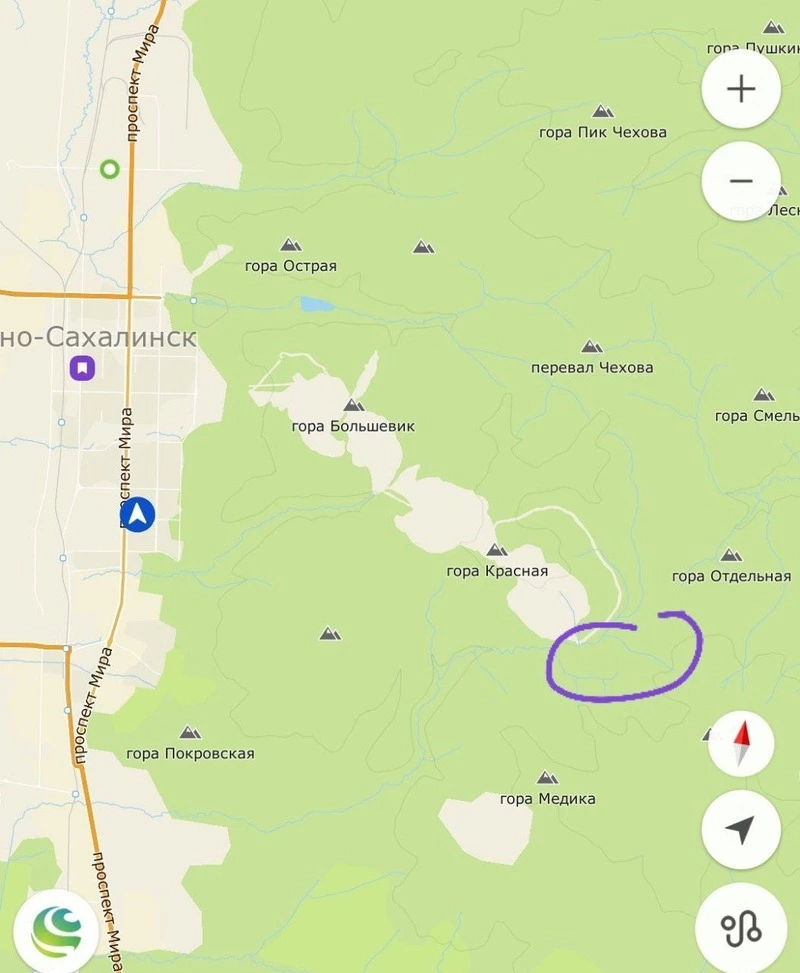Open the purple saved-place marker
Viewport: 800px width, 973px height.
click(x=83, y=367)
